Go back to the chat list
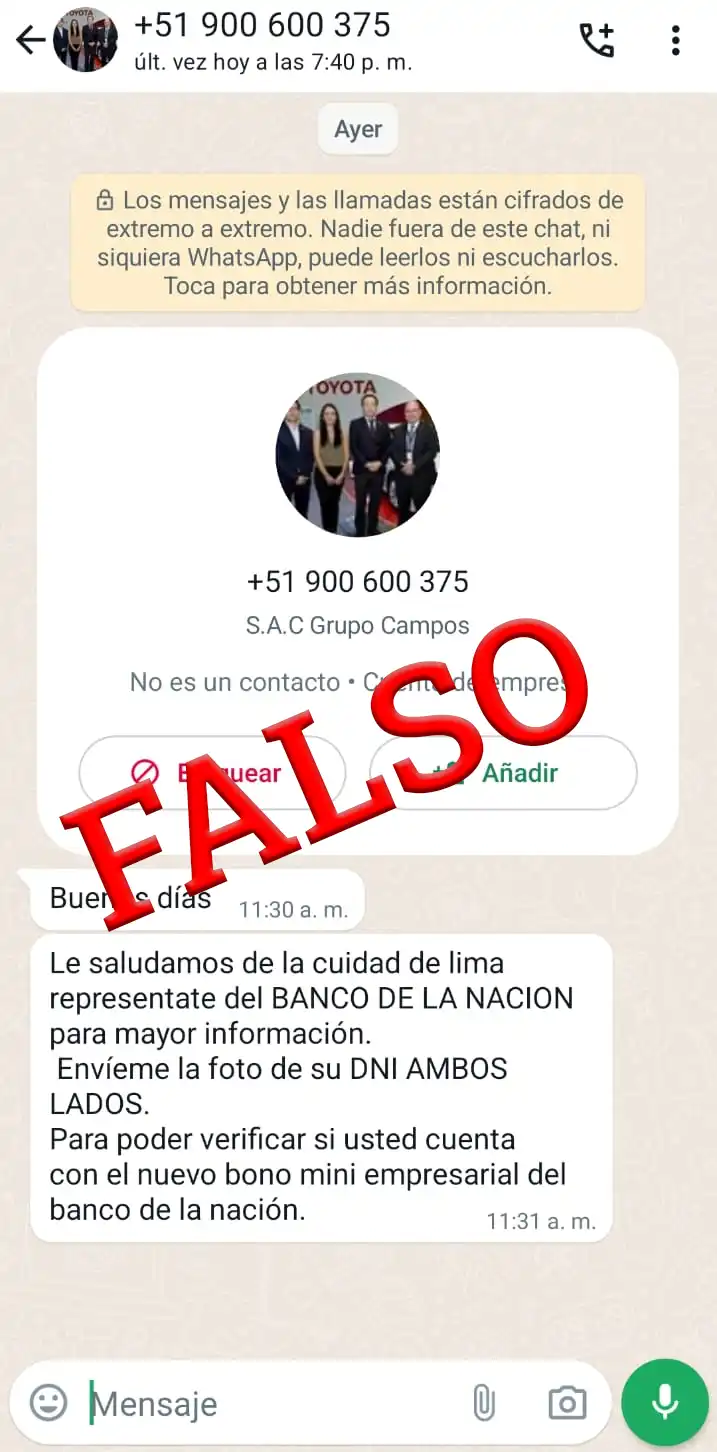 click(x=31, y=40)
